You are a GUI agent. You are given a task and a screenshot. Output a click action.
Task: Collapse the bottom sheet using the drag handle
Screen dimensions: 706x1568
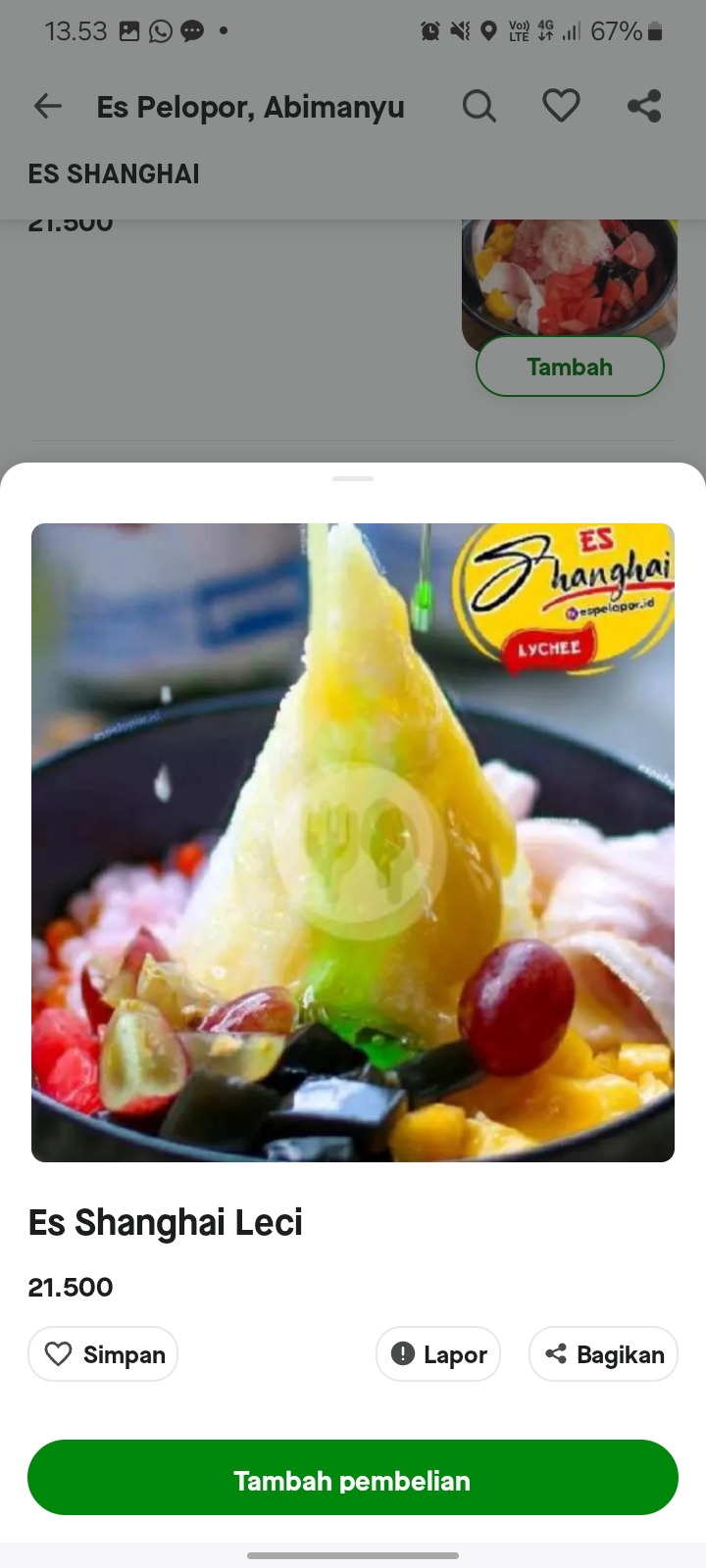tap(352, 479)
